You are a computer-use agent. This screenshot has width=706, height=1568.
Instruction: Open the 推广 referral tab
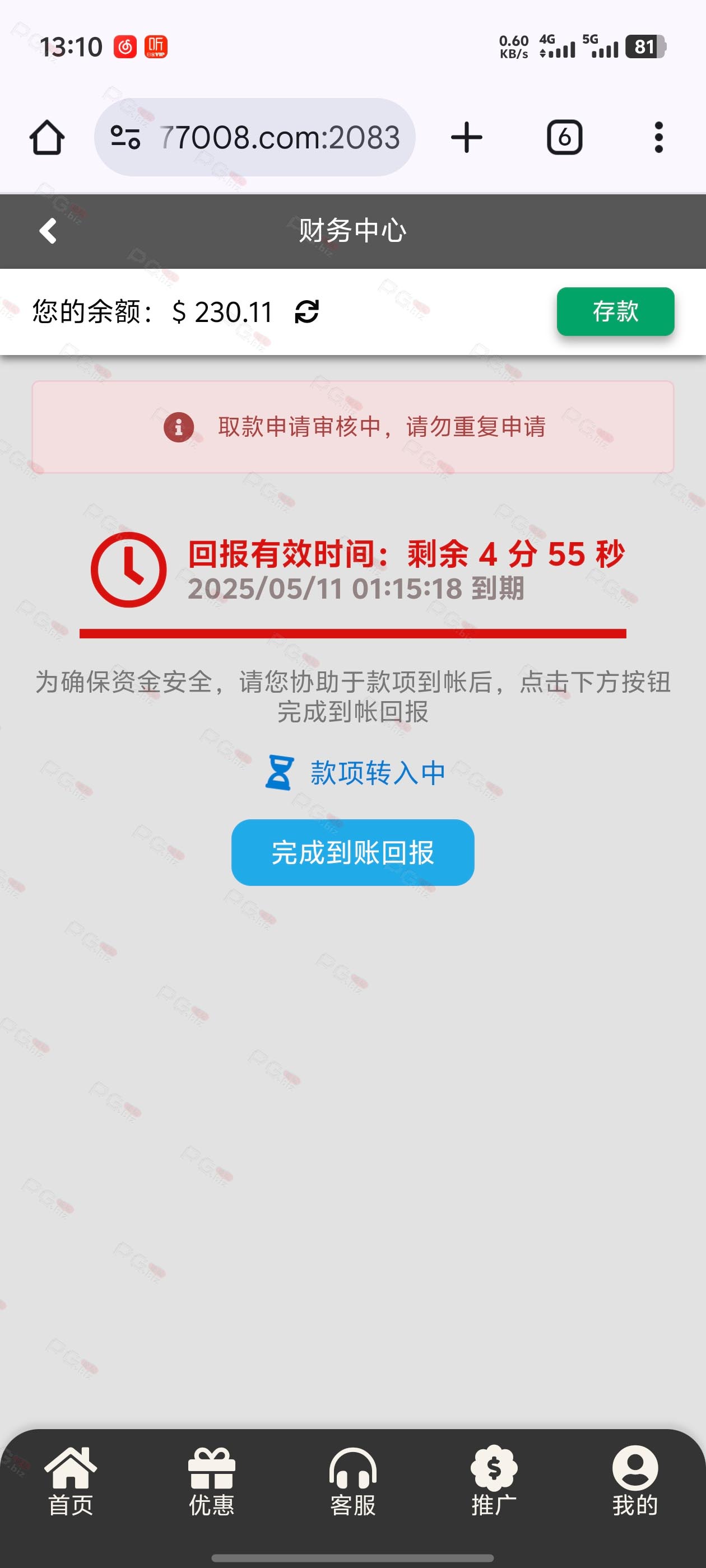494,1482
